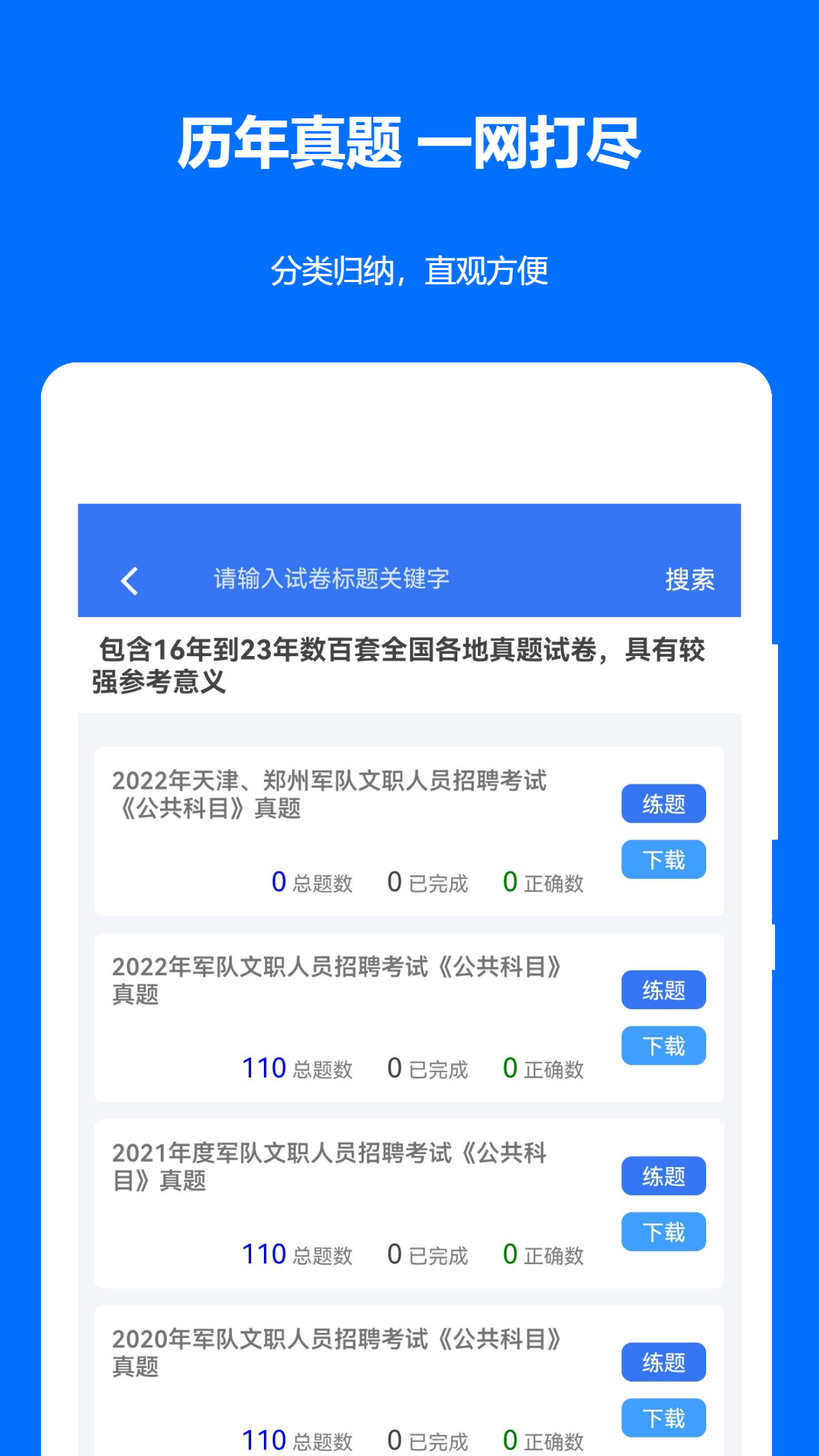Click 下载 for the 2021年度 exam paper

(x=664, y=1232)
